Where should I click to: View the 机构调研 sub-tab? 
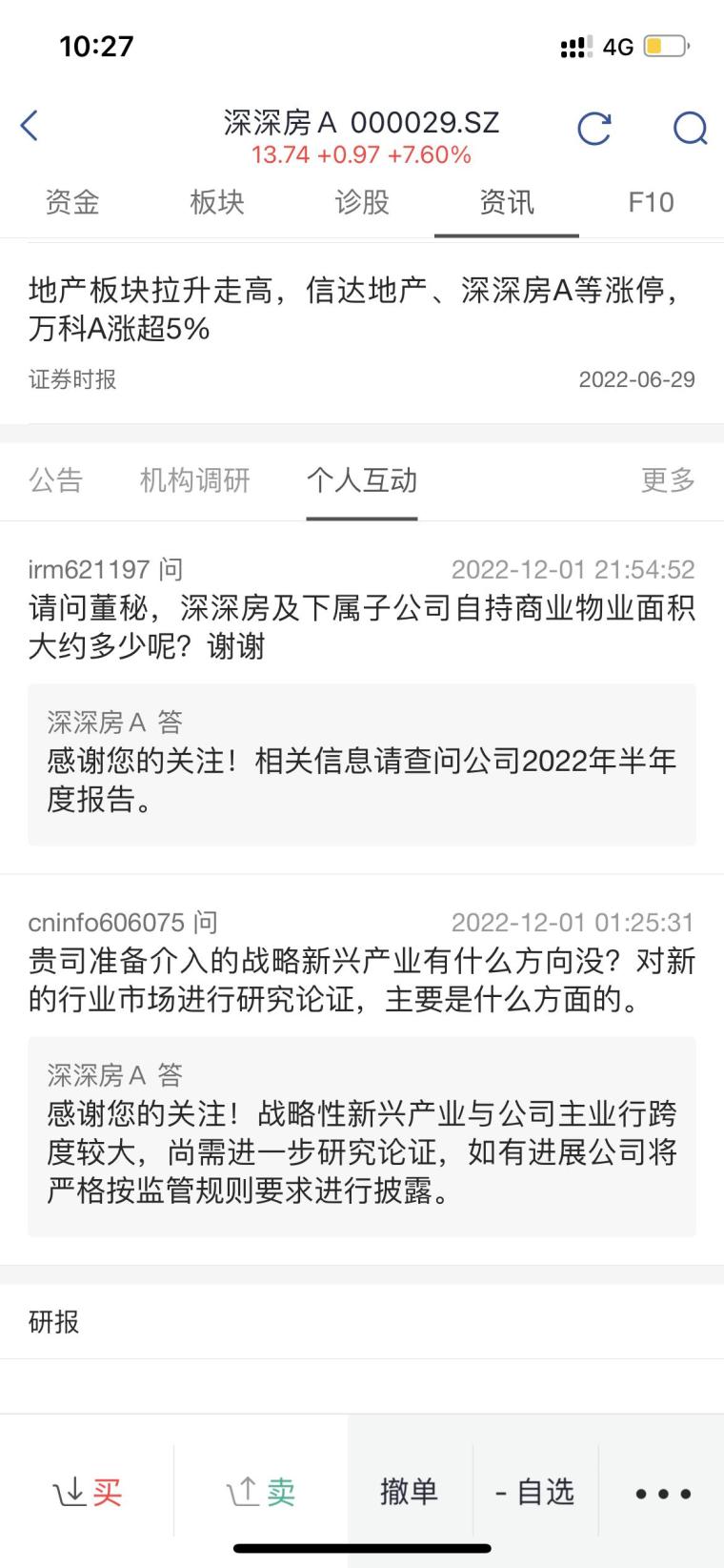(194, 480)
